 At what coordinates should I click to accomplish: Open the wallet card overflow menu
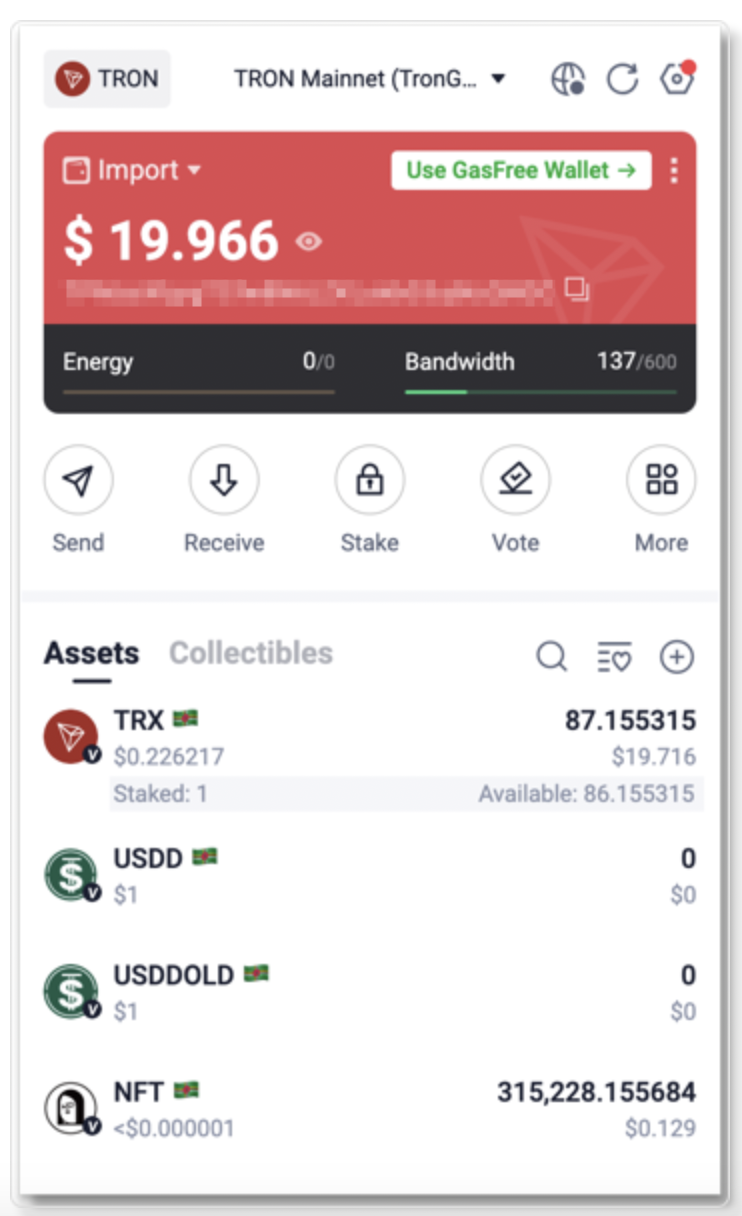(674, 170)
